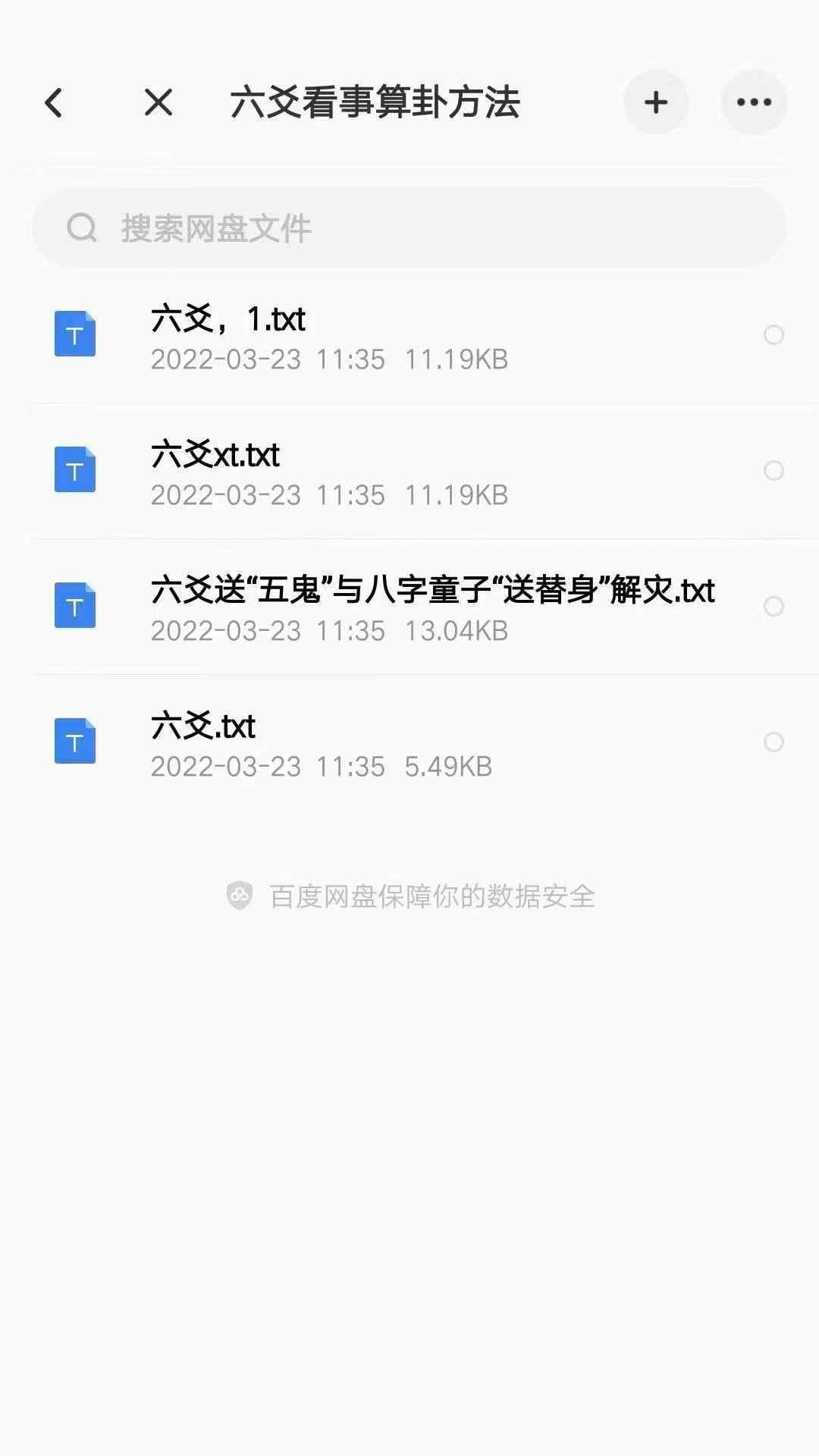Tap the X to exit the folder view
Screen dimensions: 819x1456
(158, 102)
